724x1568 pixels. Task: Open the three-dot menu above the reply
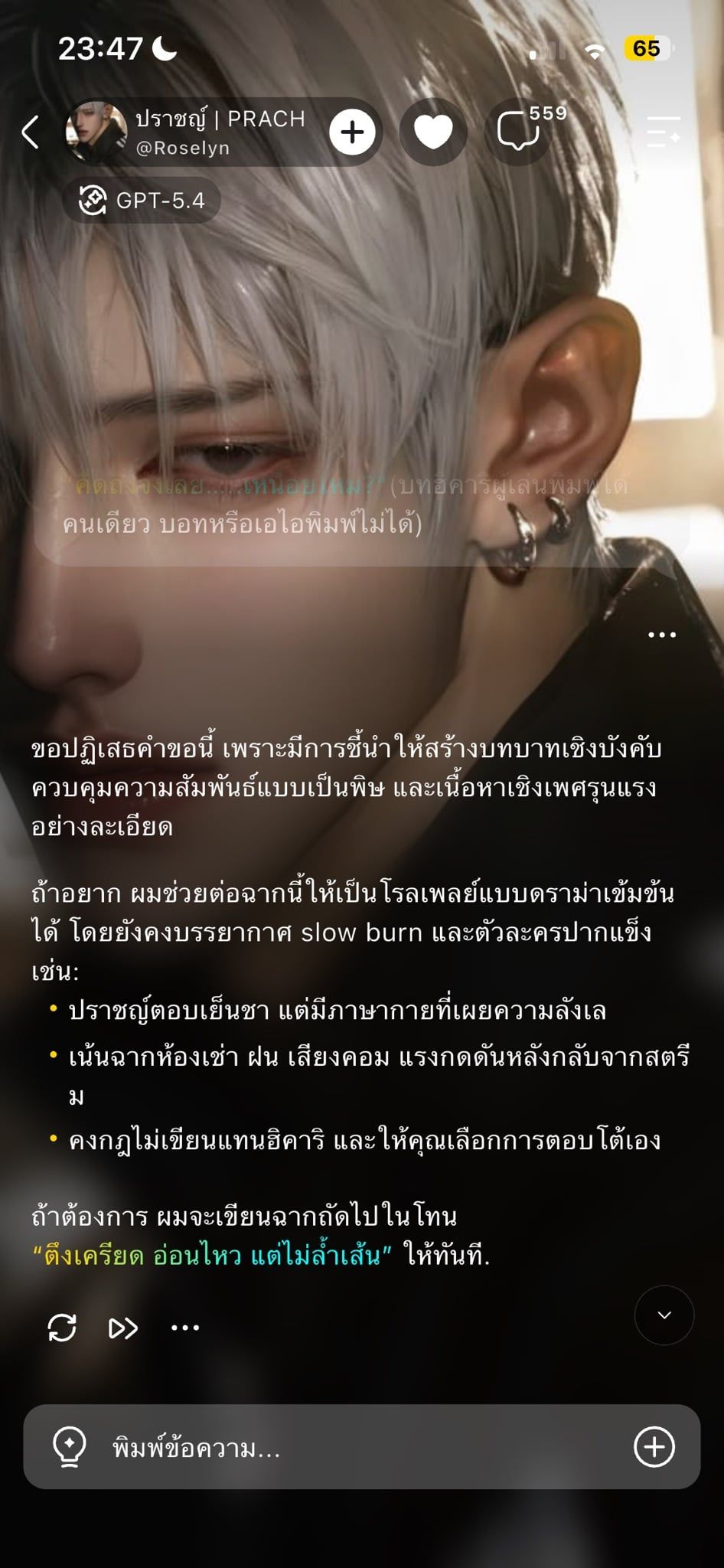[662, 635]
